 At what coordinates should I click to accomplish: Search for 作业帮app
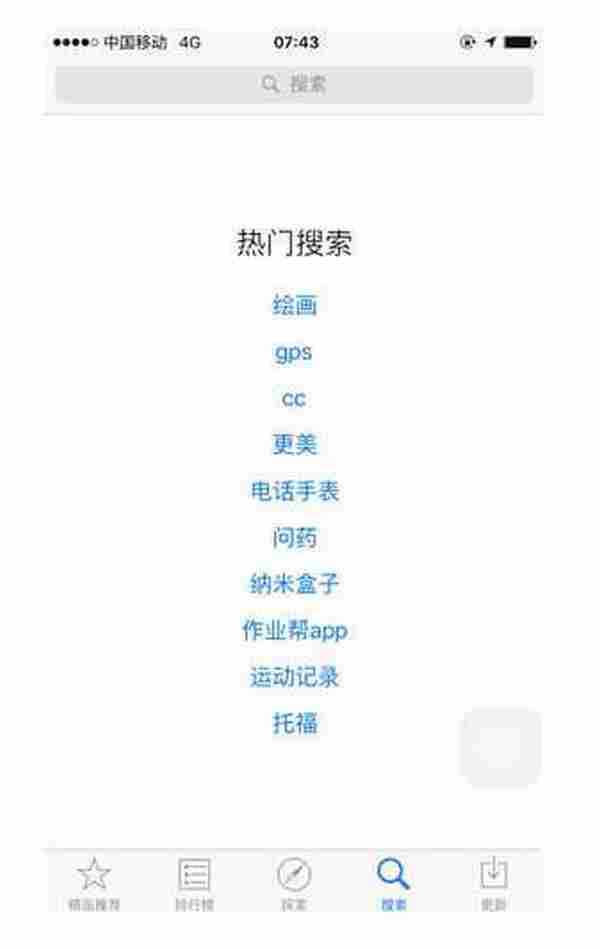pos(294,630)
